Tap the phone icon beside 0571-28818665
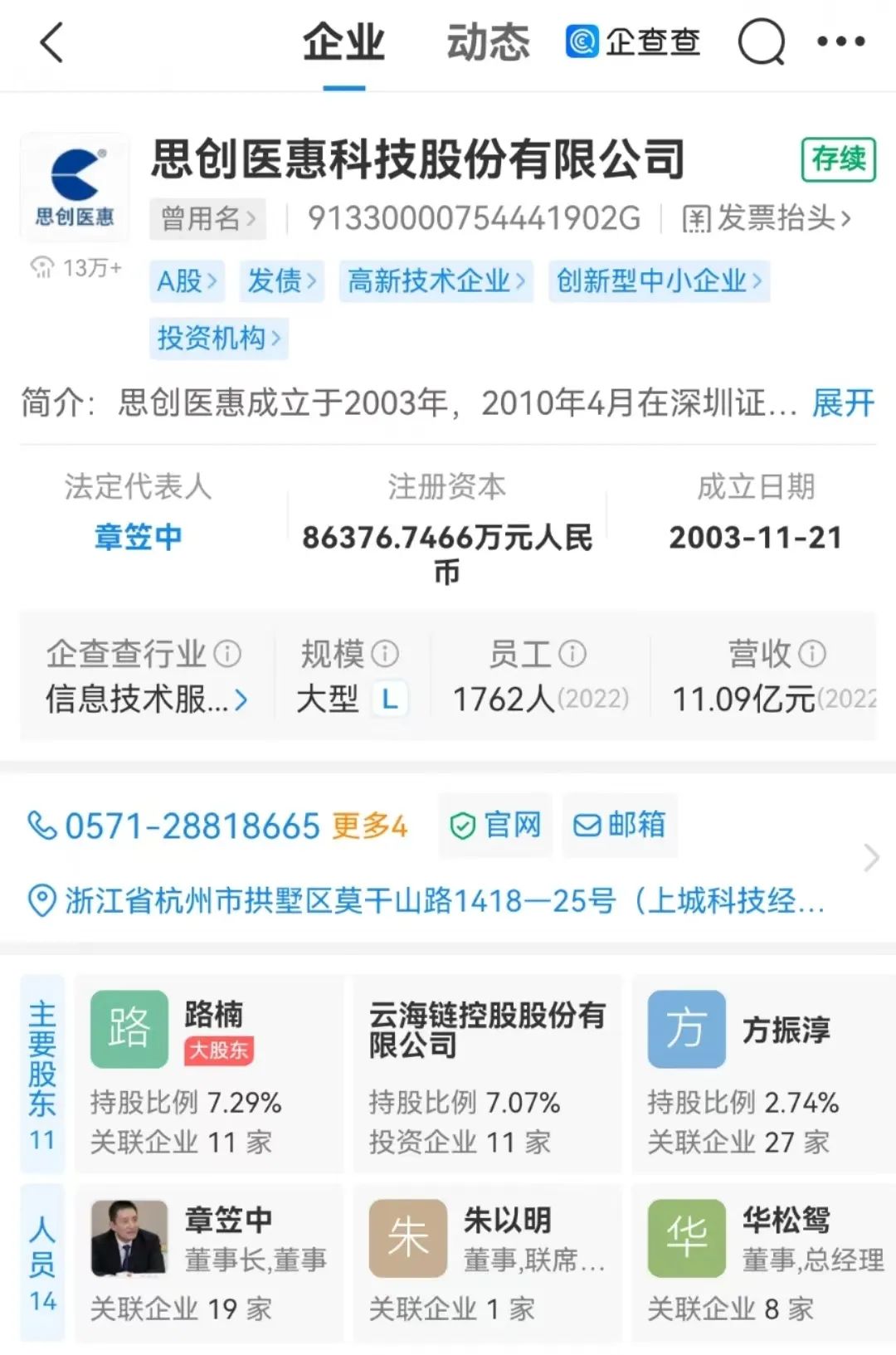Image resolution: width=896 pixels, height=1355 pixels. click(41, 826)
